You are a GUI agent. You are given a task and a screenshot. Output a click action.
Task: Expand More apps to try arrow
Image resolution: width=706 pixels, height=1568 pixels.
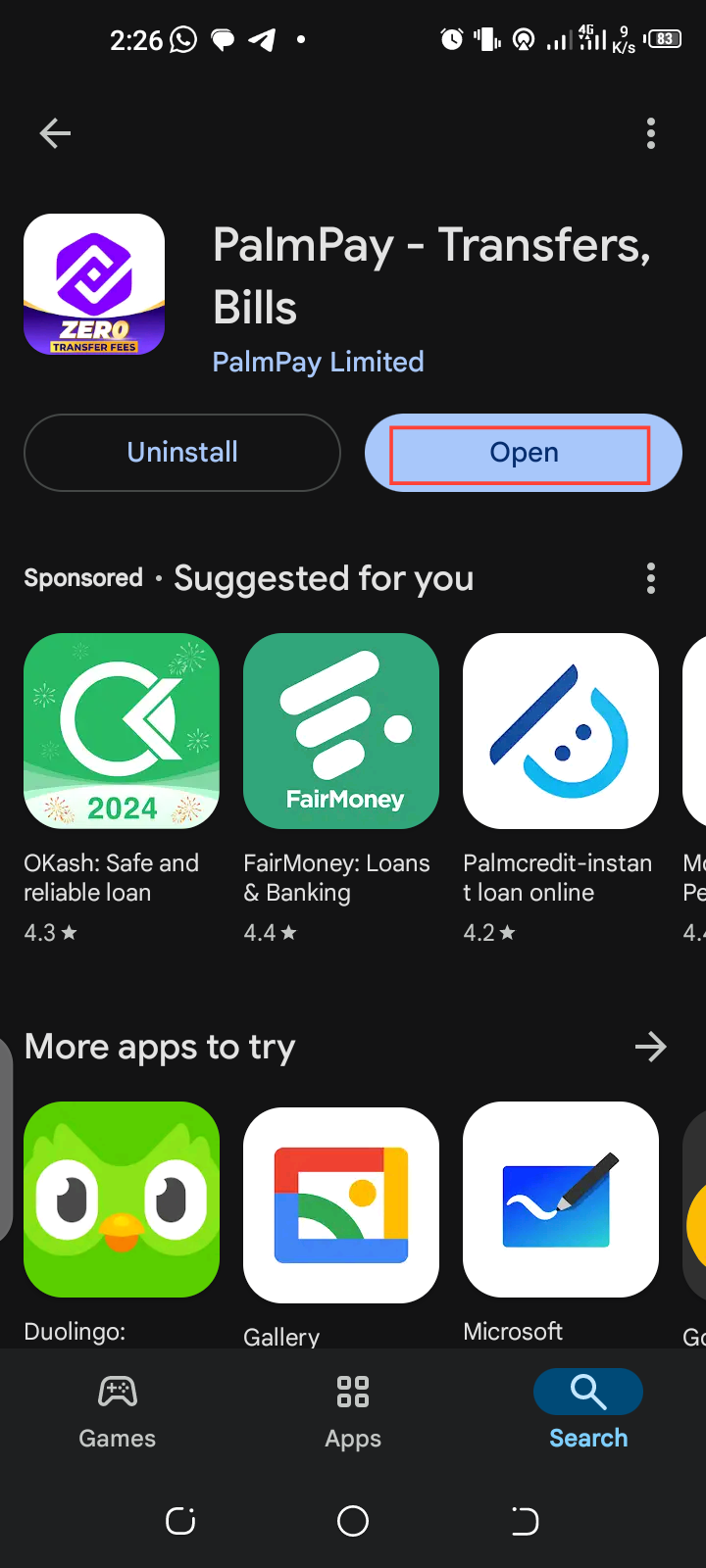coord(650,1047)
